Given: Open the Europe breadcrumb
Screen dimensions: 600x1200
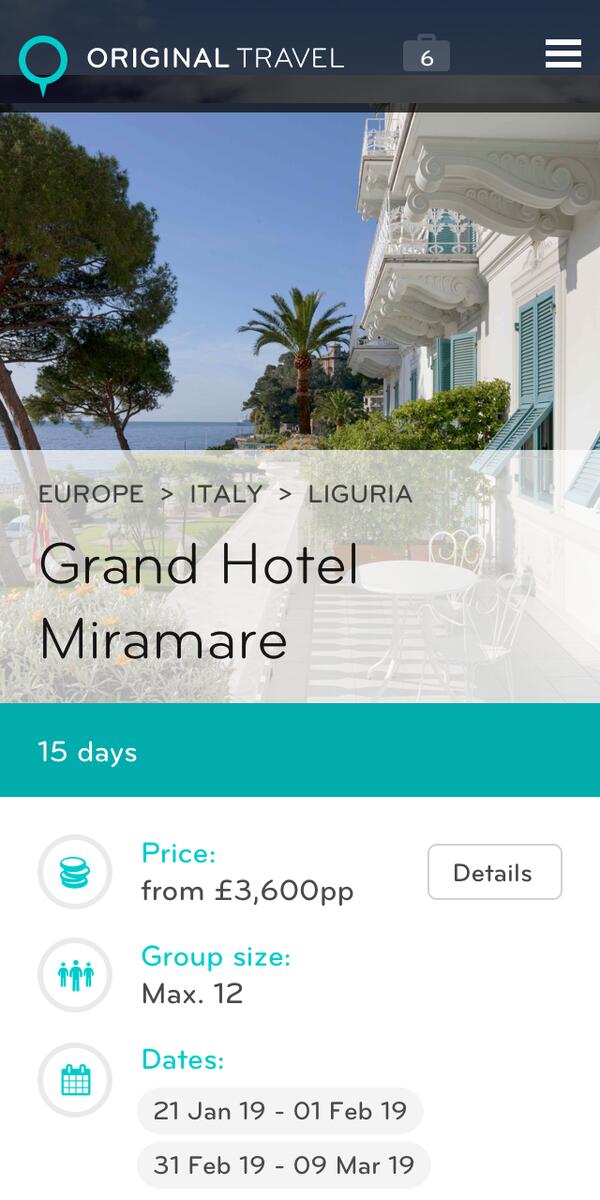Looking at the screenshot, I should [x=91, y=494].
